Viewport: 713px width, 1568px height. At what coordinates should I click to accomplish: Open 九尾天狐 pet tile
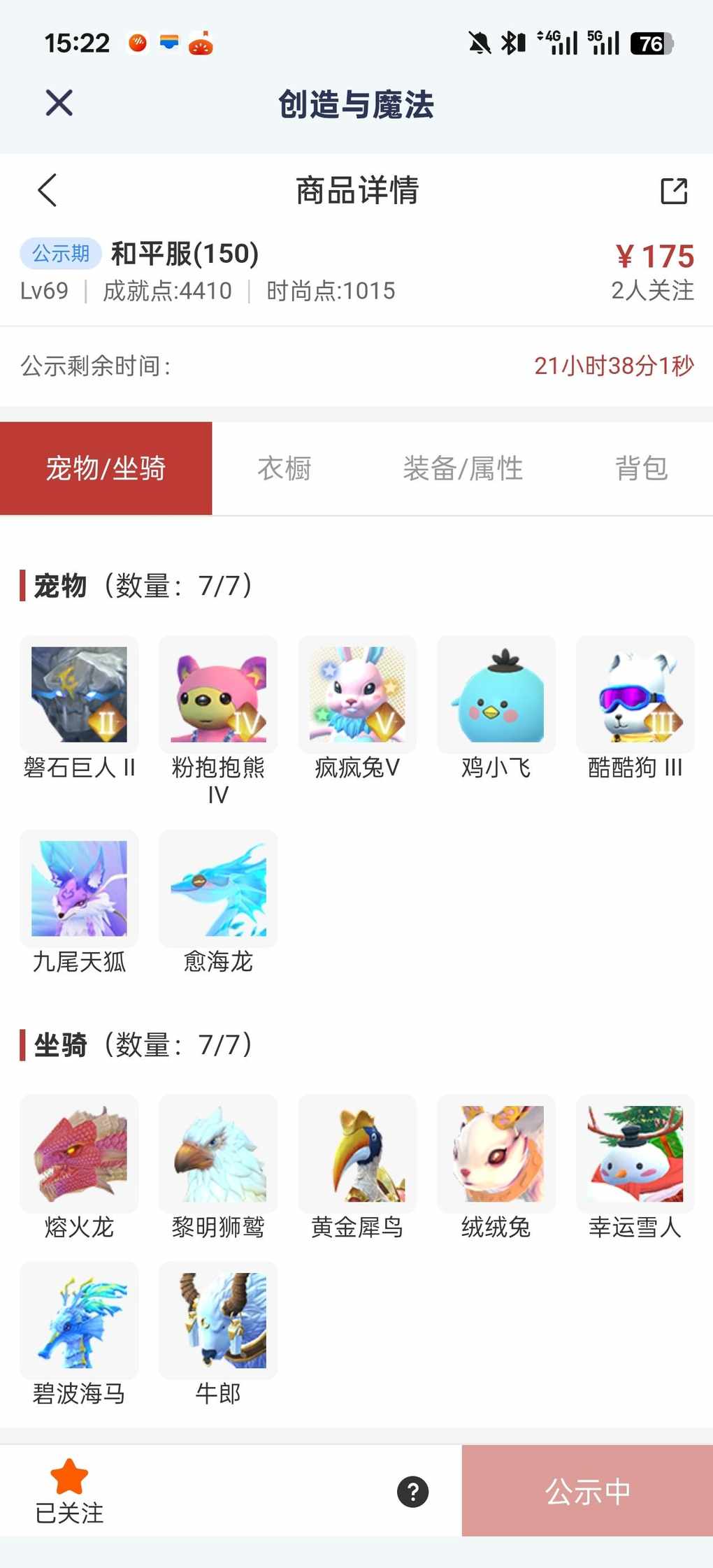pyautogui.click(x=79, y=889)
